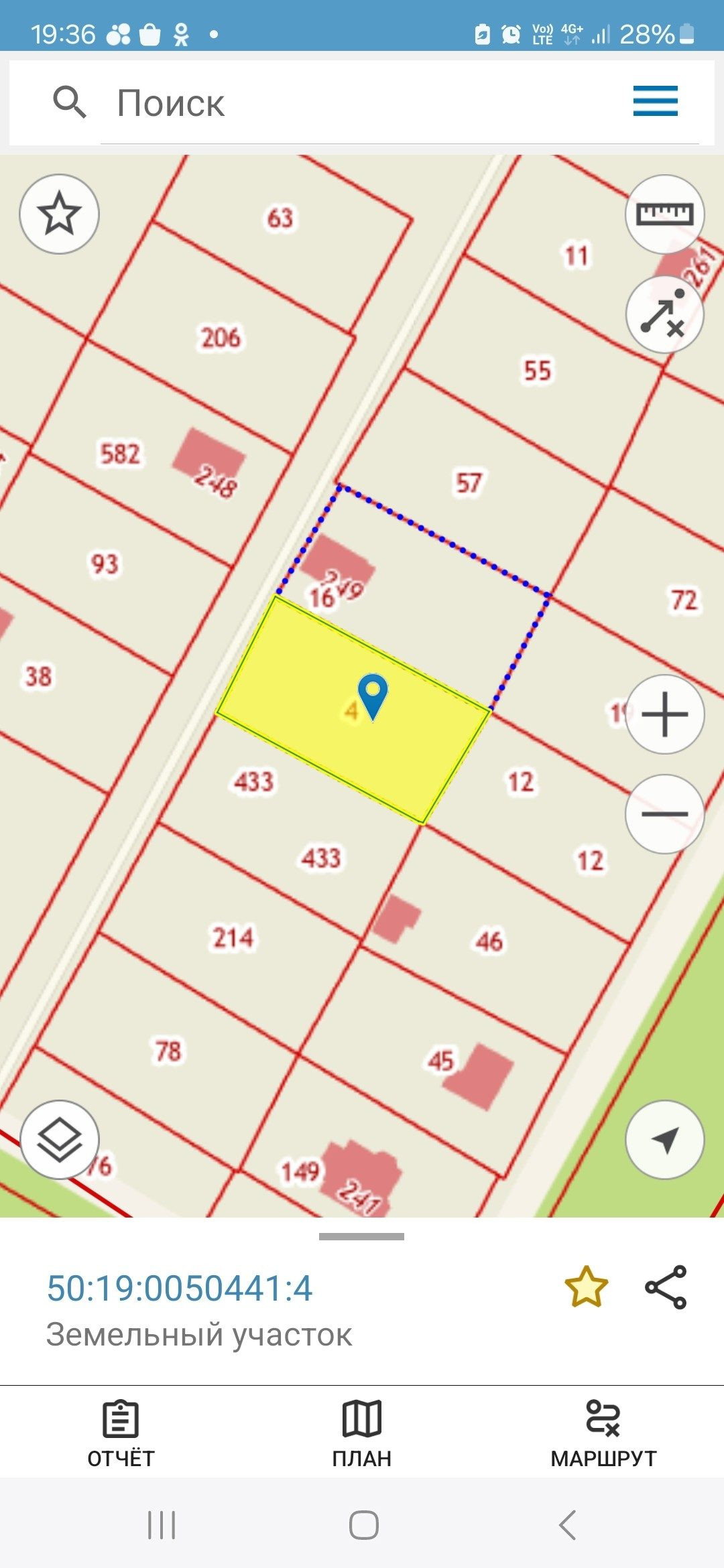Screen dimensions: 724x1568
Task: Open map layers selector
Action: click(x=60, y=1140)
